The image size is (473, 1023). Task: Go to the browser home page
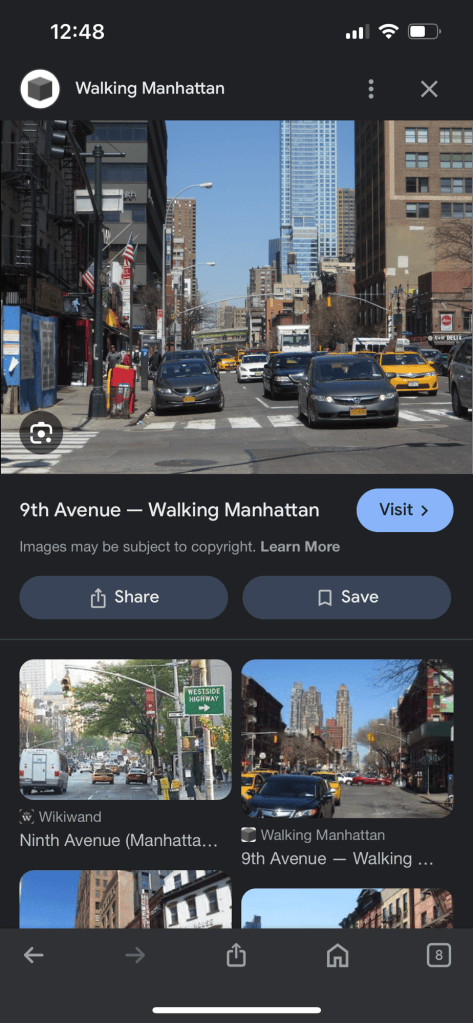click(337, 956)
